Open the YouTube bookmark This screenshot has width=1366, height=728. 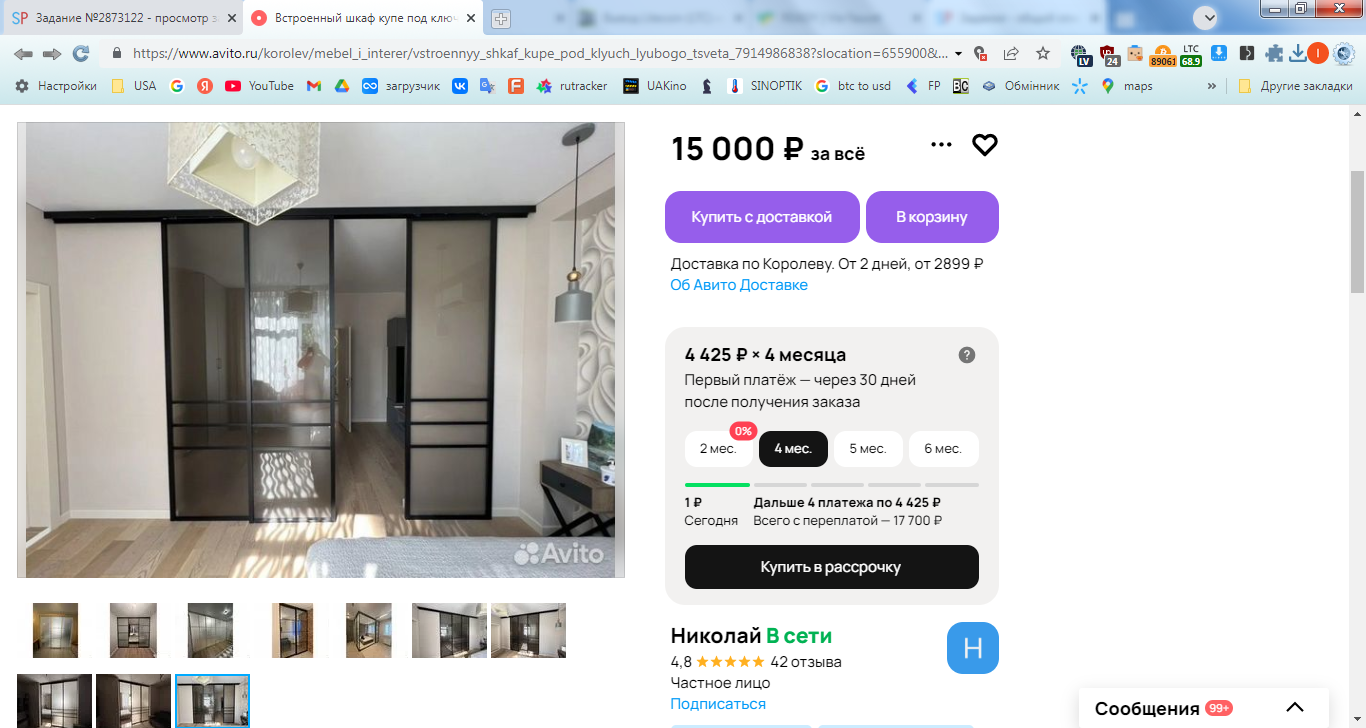click(x=260, y=86)
